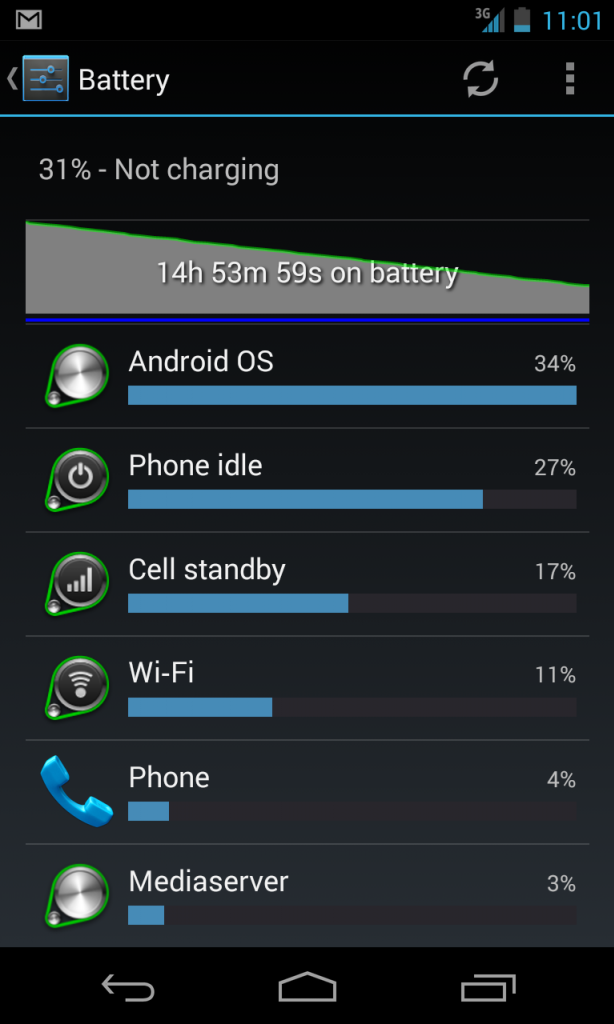The width and height of the screenshot is (614, 1024).
Task: Go to the home screen
Action: [307, 986]
